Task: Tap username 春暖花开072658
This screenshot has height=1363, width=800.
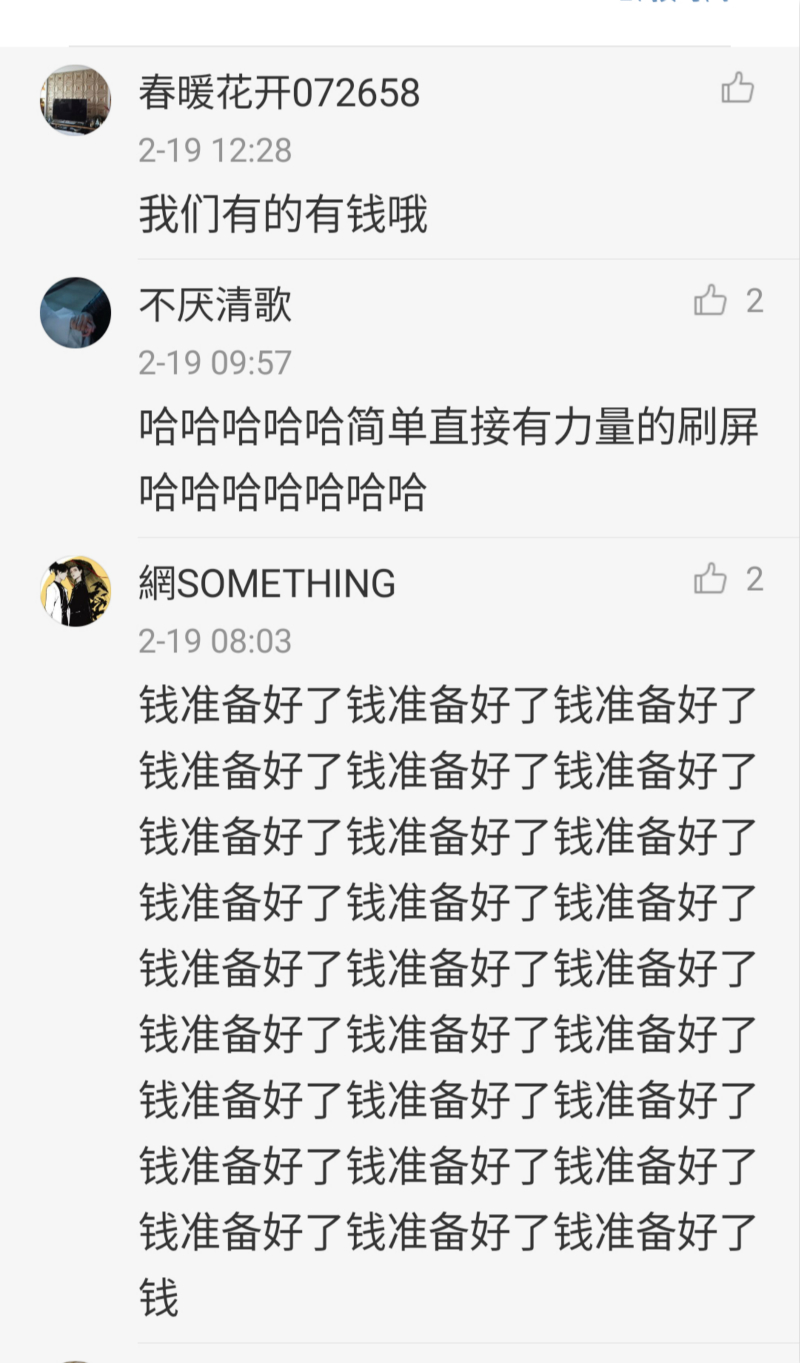Action: tap(279, 94)
